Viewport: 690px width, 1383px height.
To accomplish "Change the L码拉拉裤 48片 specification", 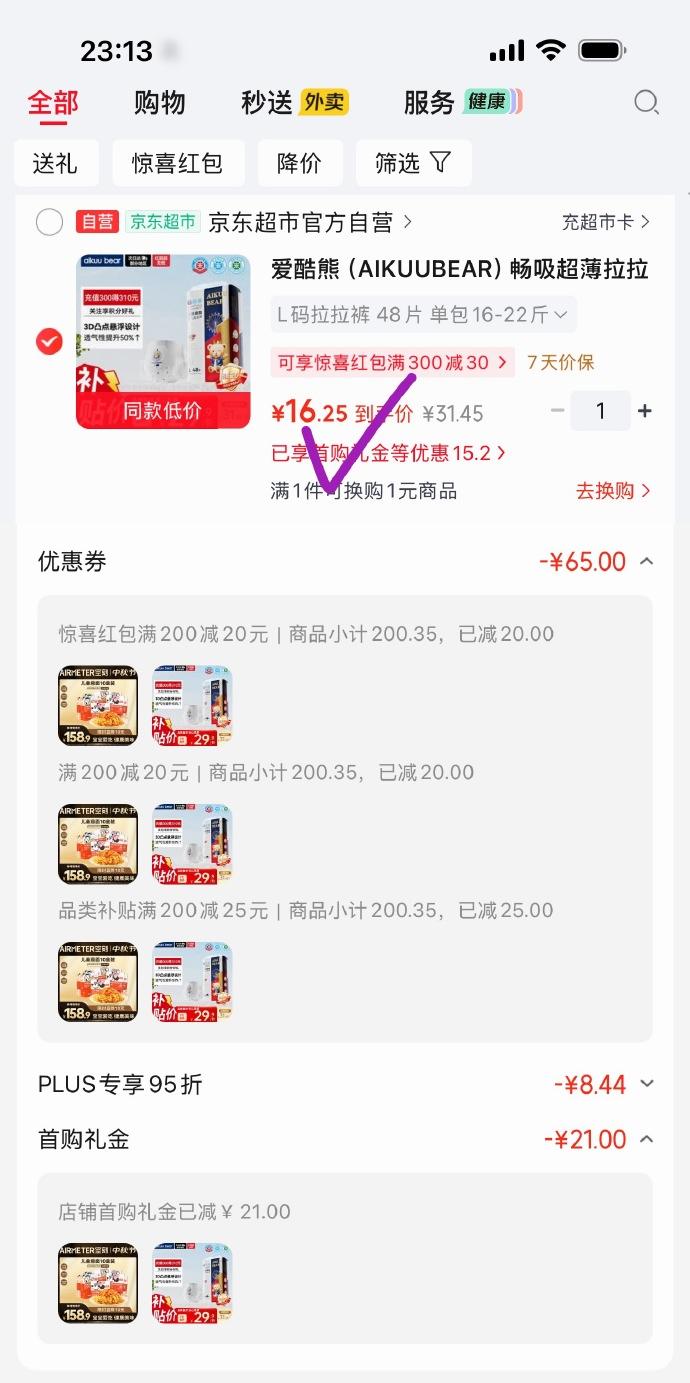I will 423,315.
